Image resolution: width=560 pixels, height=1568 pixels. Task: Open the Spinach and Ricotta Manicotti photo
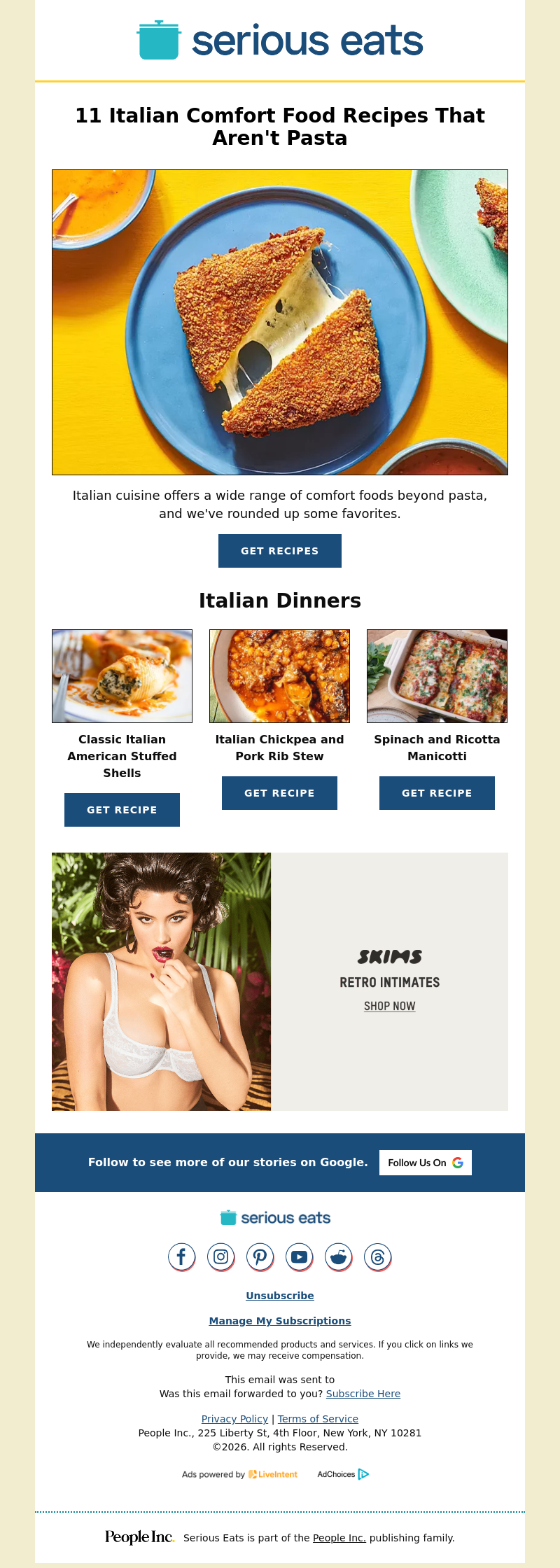point(437,675)
